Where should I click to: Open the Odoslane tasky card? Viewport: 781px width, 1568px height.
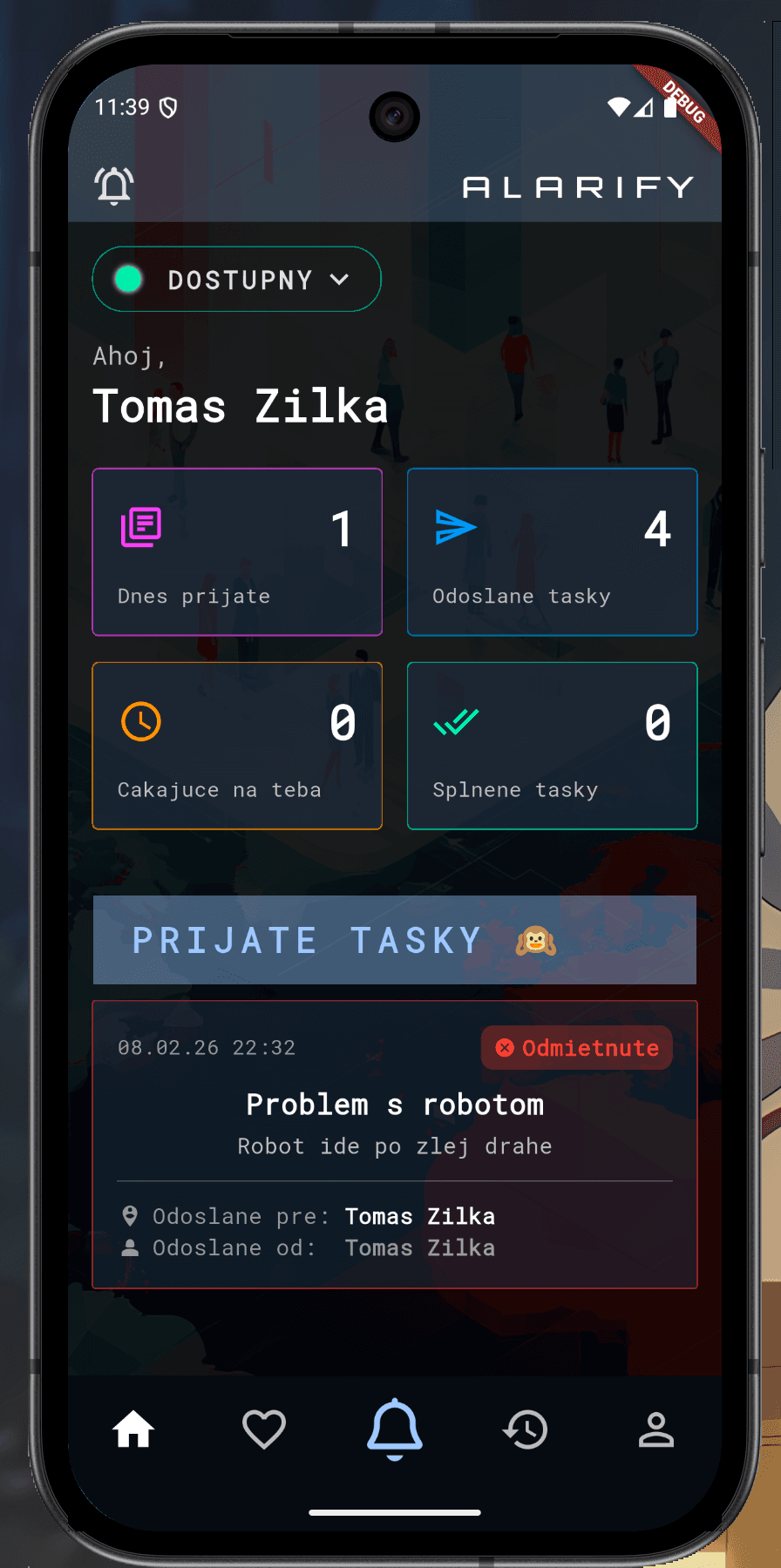point(552,552)
